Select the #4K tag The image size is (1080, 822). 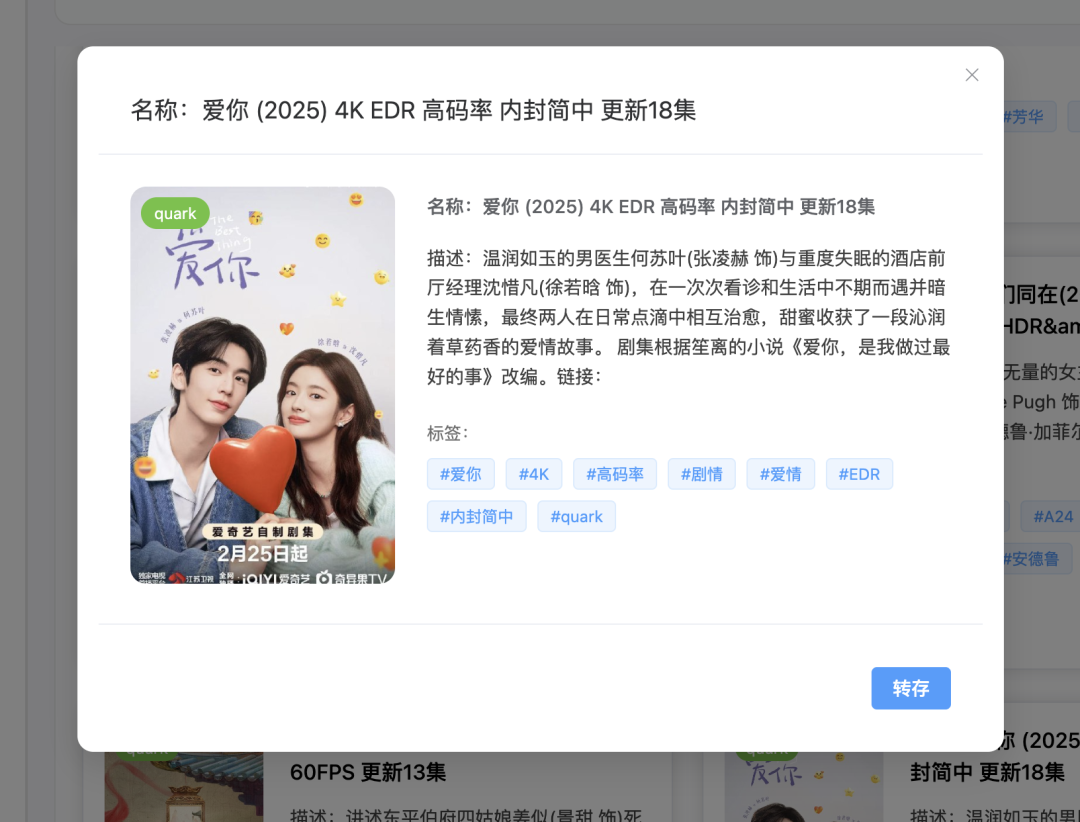tap(534, 474)
